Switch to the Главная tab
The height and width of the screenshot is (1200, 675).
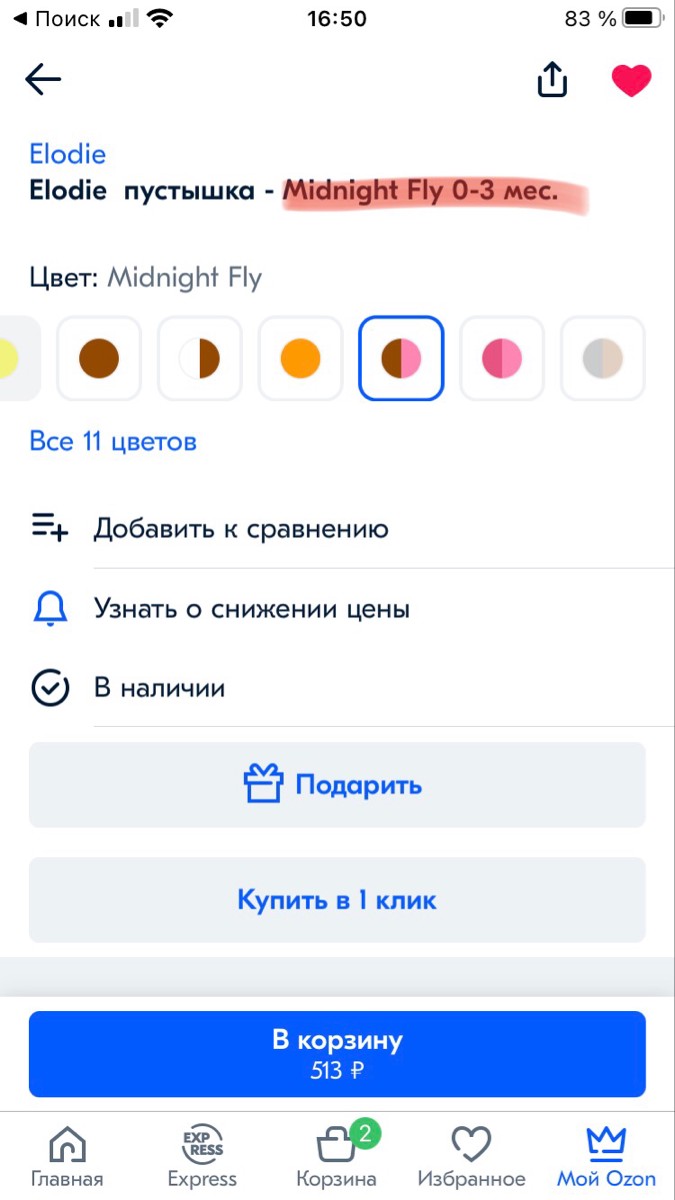click(x=67, y=1156)
